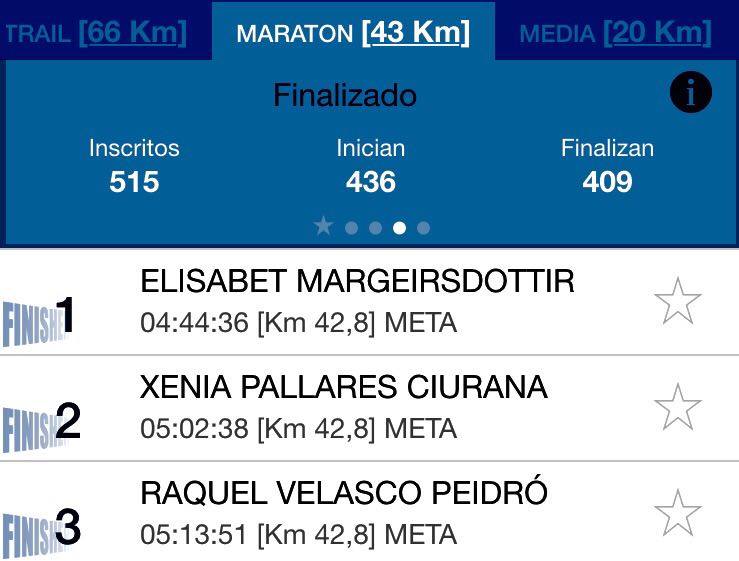Open Elisabet Margeirsdottir's result

[357, 301]
